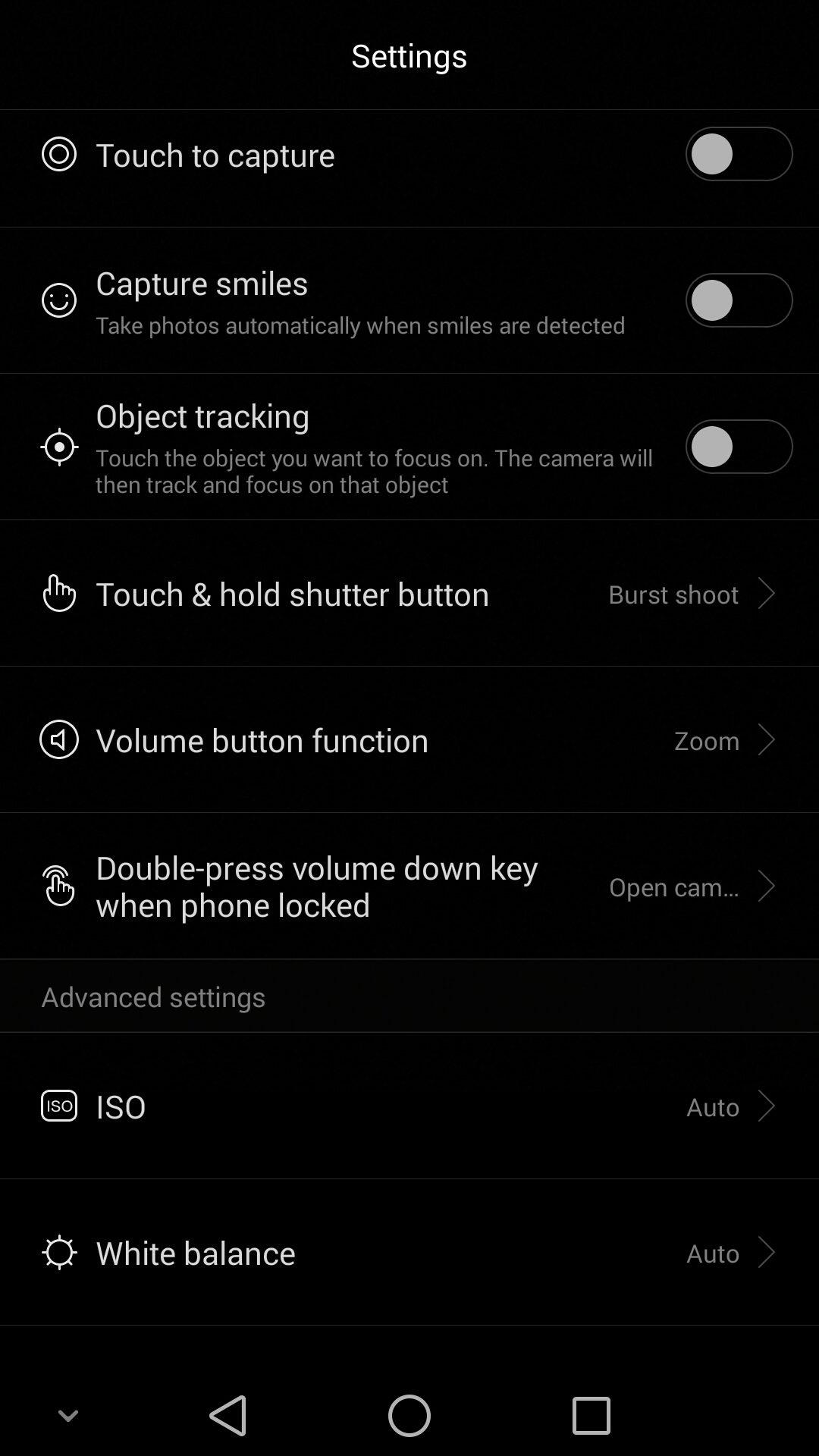Adjust the White balance setting
Screen dimensions: 819x1456
click(x=409, y=1253)
